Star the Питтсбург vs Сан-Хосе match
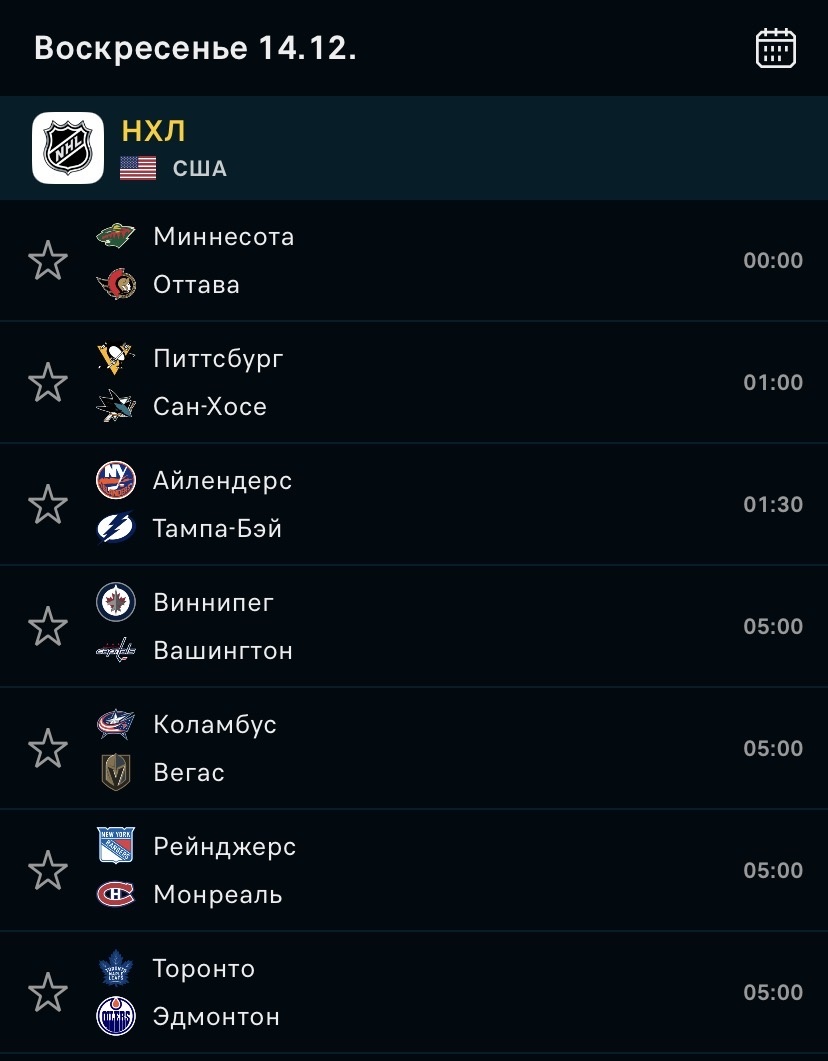Viewport: 828px width, 1061px height. (x=48, y=382)
